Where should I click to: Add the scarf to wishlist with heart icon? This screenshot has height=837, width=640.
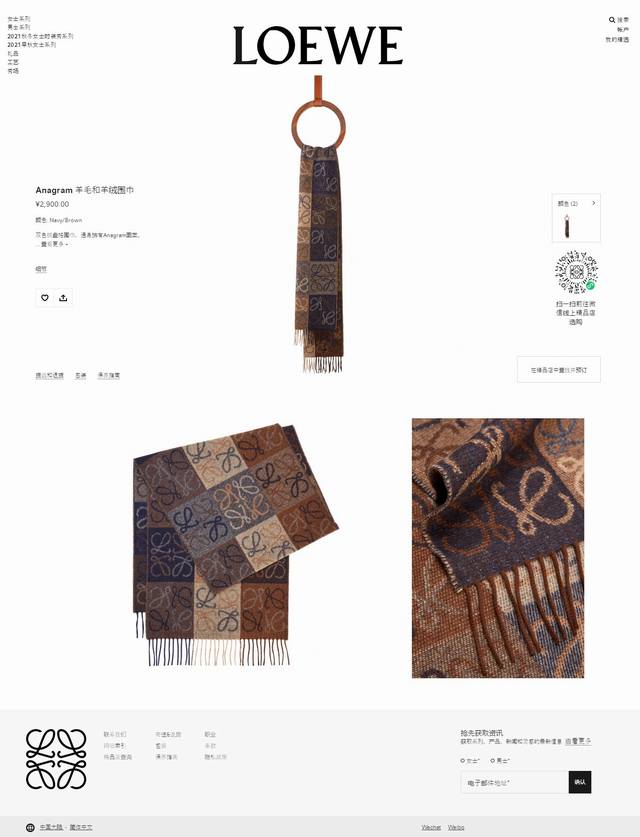pyautogui.click(x=45, y=298)
